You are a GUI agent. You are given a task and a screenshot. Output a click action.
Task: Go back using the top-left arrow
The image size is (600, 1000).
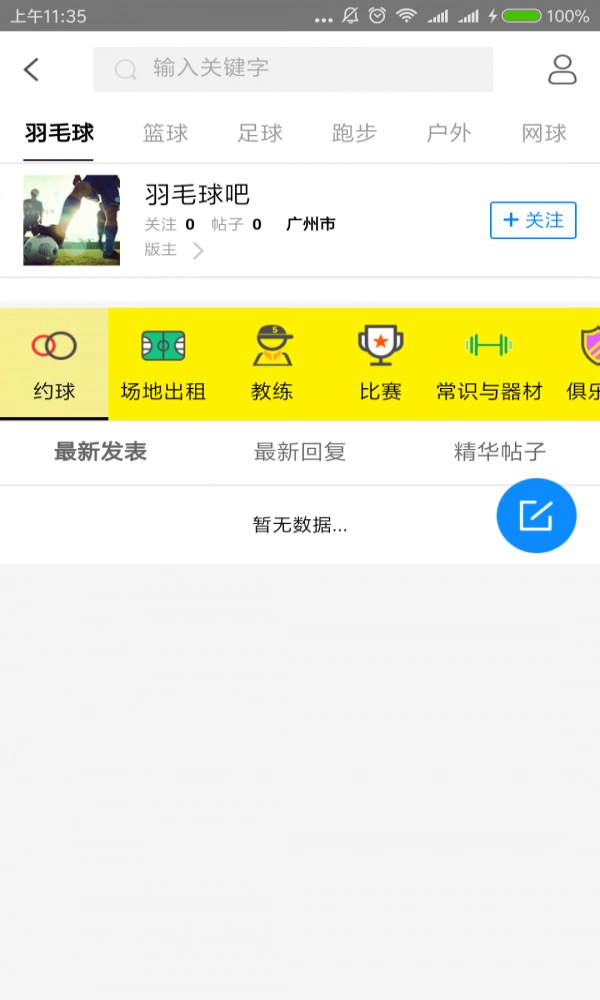click(x=32, y=69)
